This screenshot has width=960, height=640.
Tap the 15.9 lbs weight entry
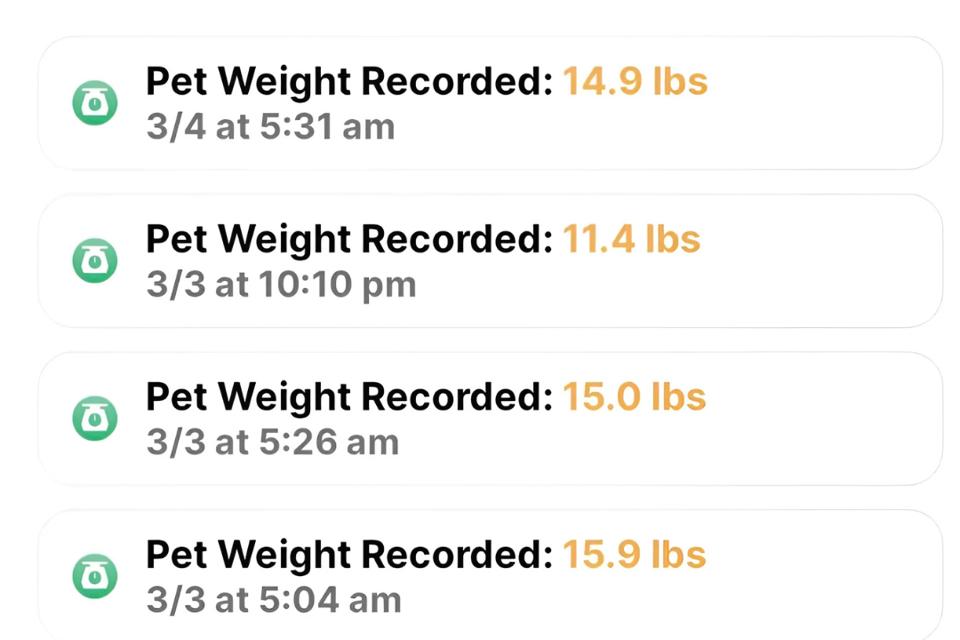coord(490,576)
